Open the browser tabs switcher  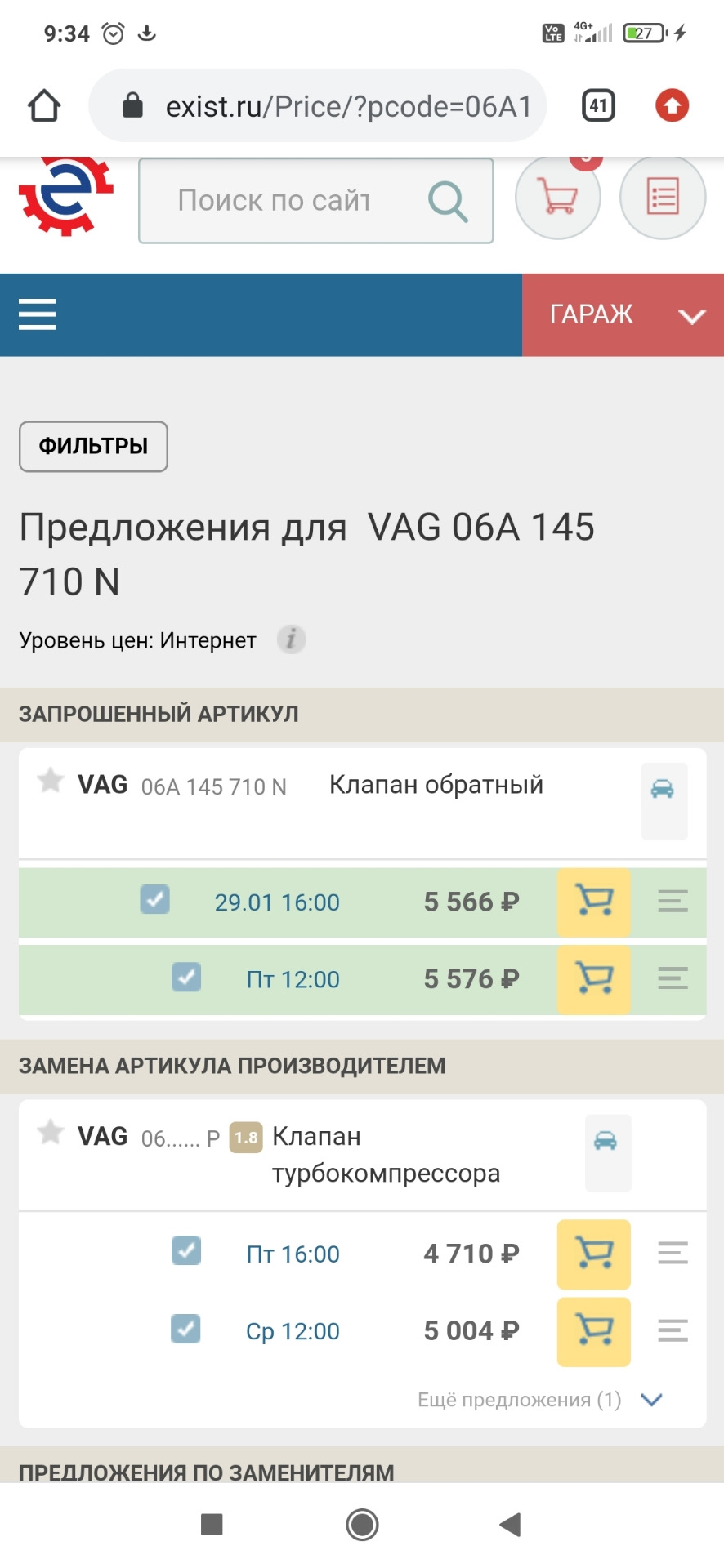pos(598,106)
